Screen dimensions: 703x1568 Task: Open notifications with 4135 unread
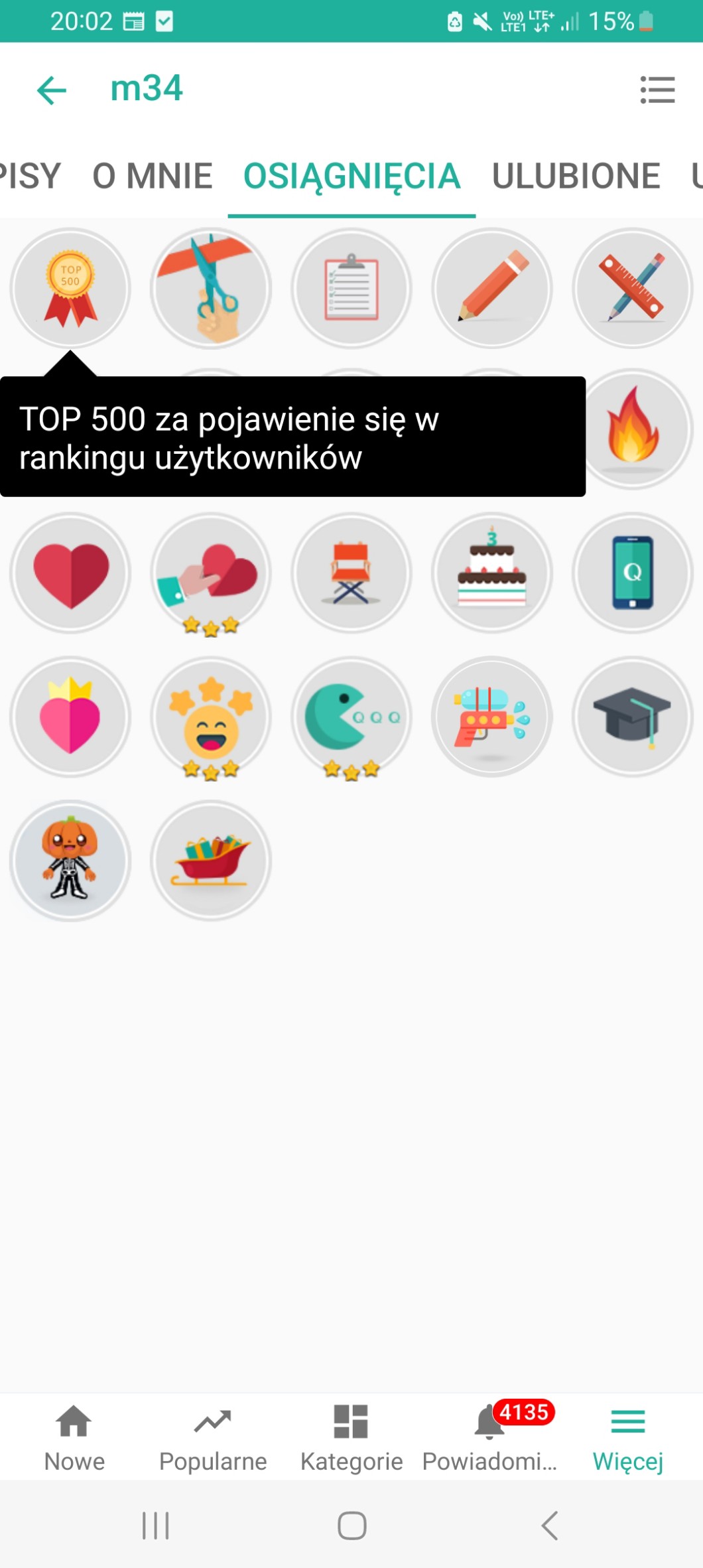(x=491, y=1437)
